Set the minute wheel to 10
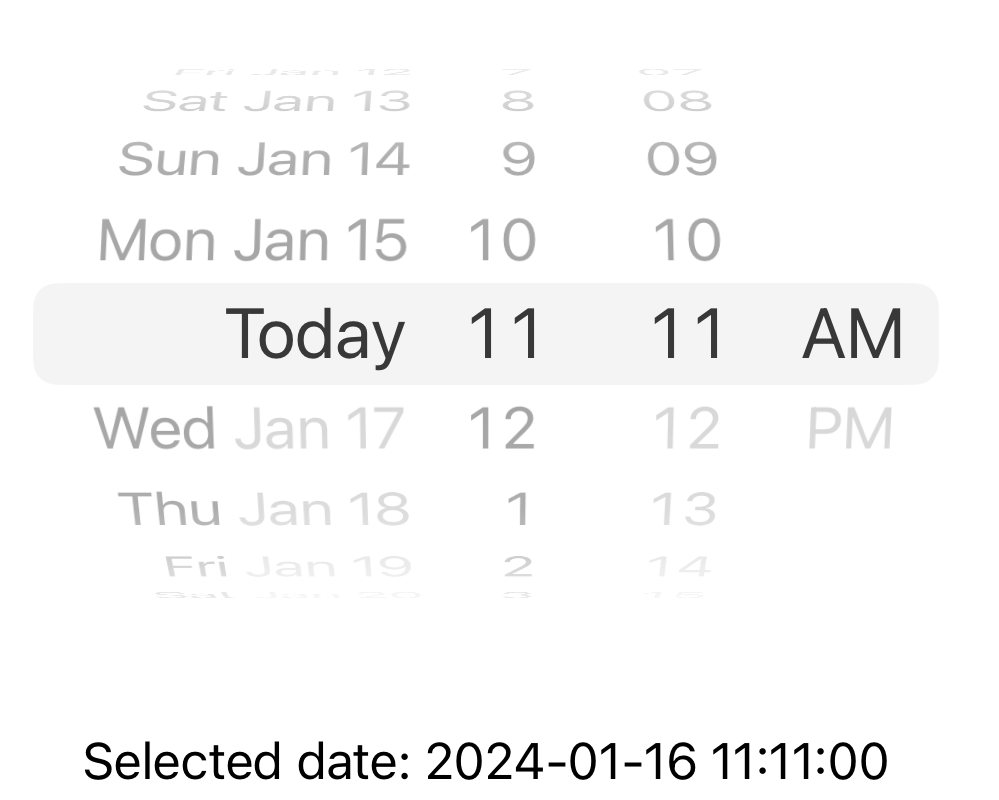Image resolution: width=999 pixels, height=800 pixels. click(x=686, y=241)
